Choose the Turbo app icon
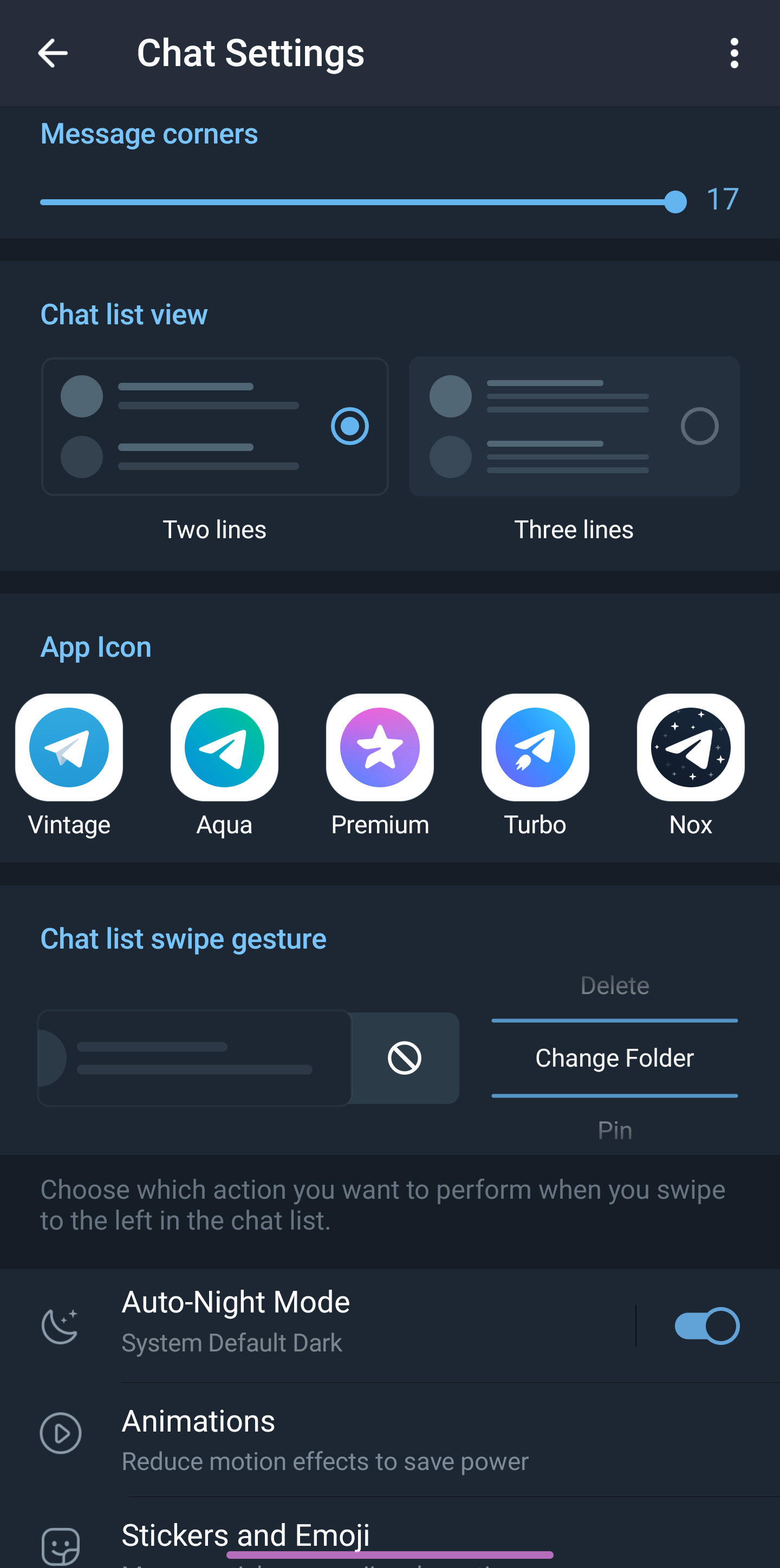 (535, 748)
